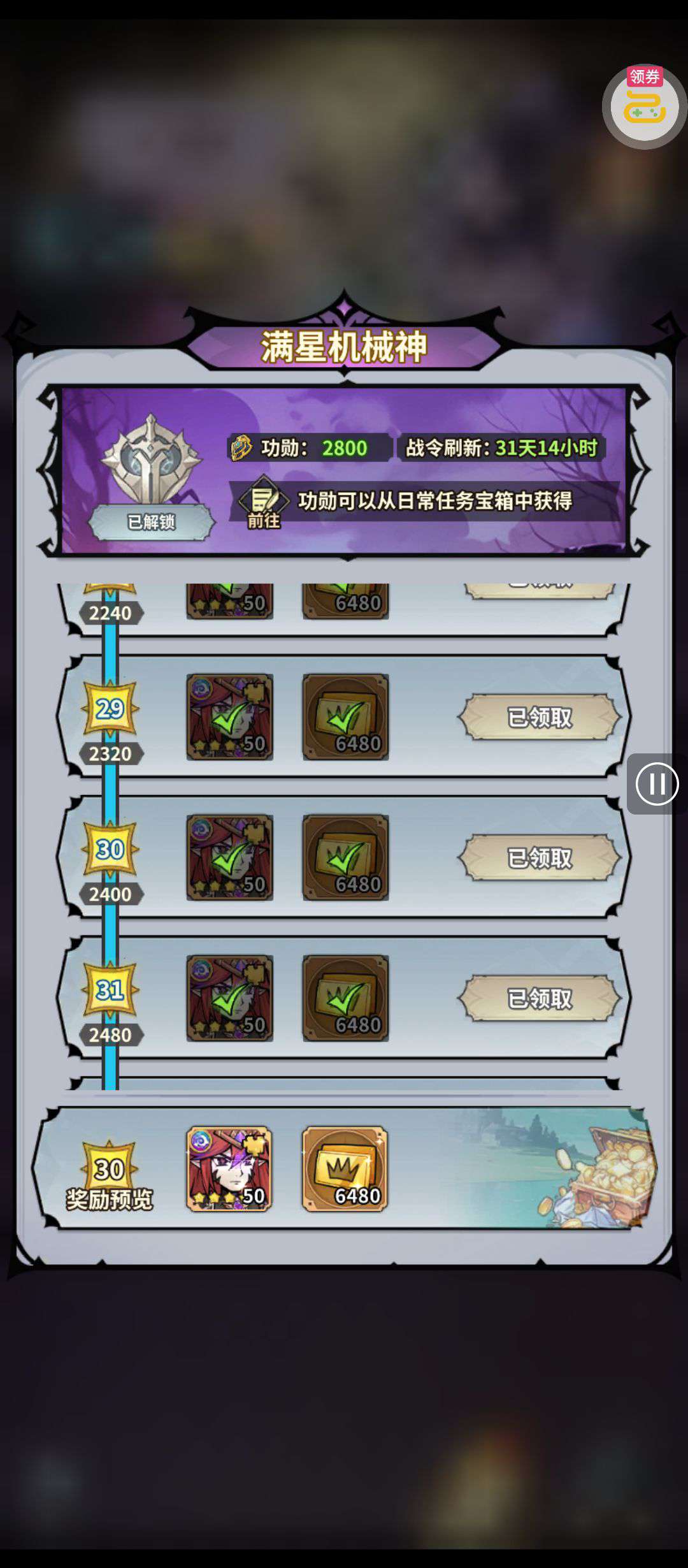This screenshot has width=688, height=1568.
Task: Tap 已领取 button for level 29
Action: [x=539, y=718]
